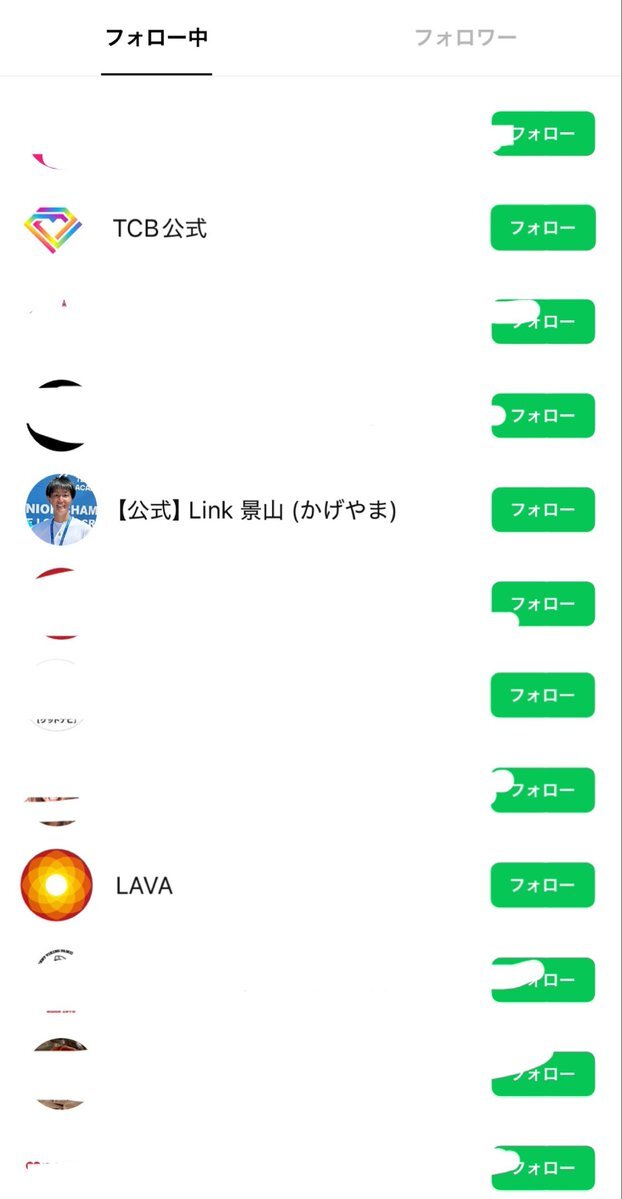The width and height of the screenshot is (622, 1199).
Task: Select the フォロー中 tab
Action: [156, 39]
